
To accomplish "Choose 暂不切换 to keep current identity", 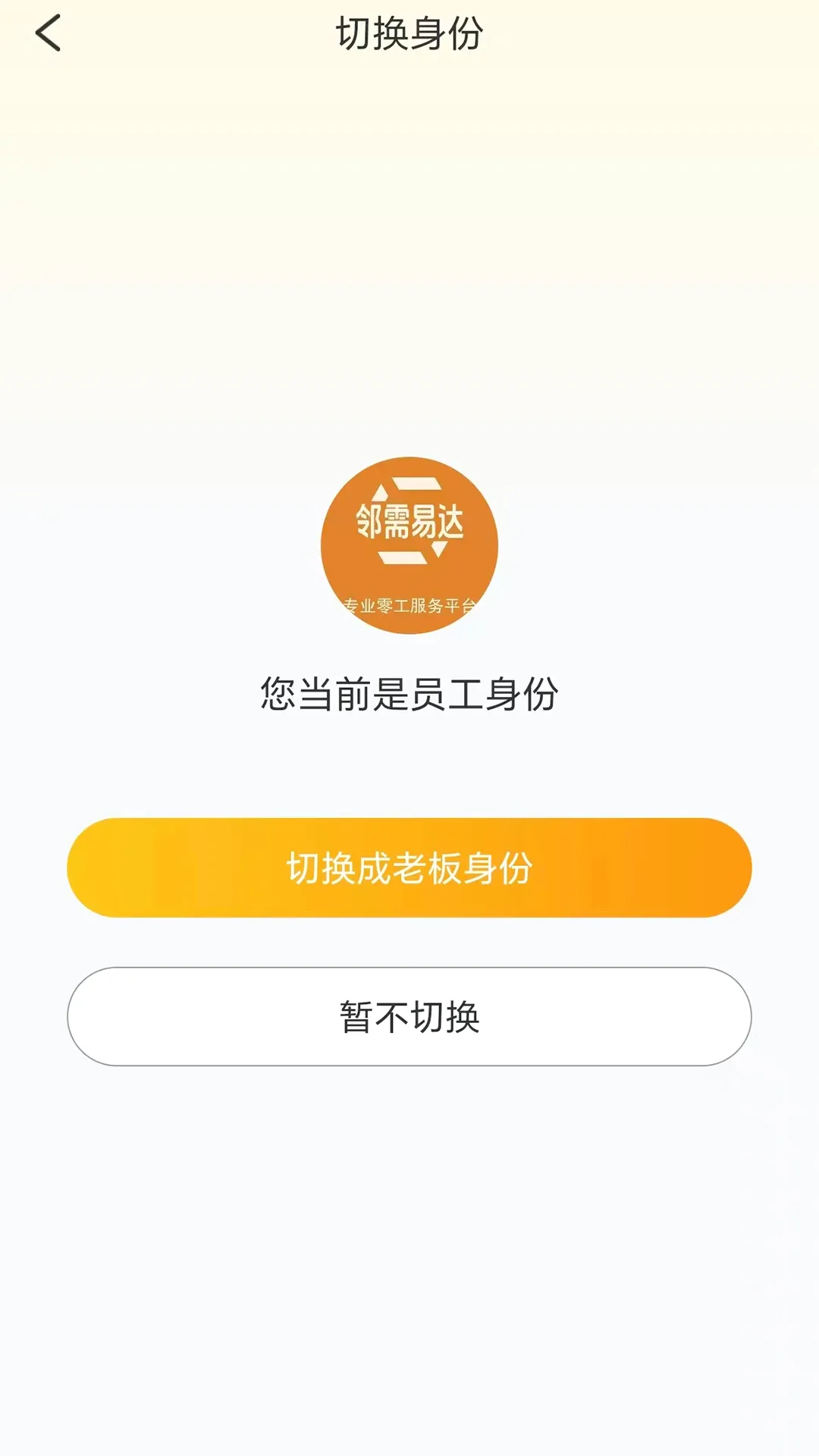I will click(x=409, y=1016).
